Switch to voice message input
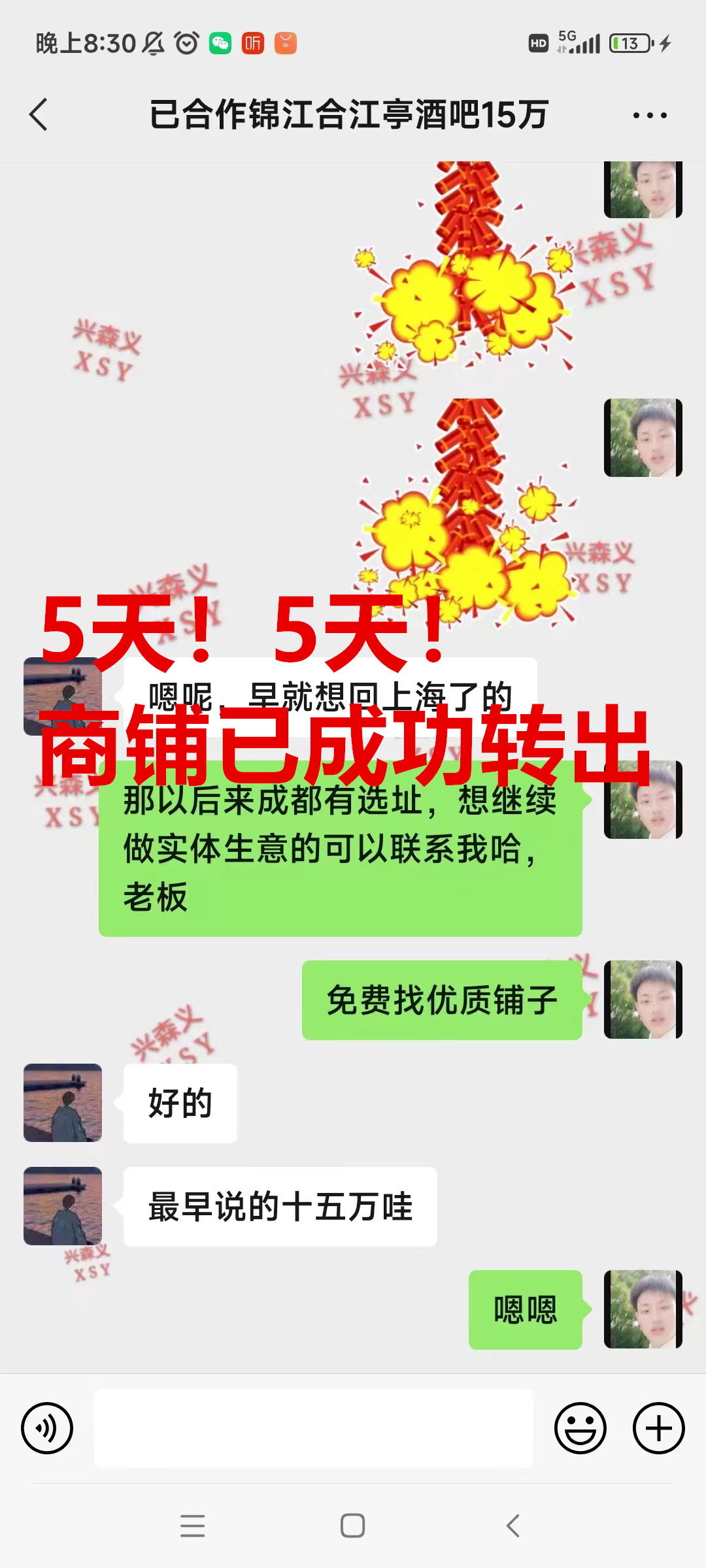Screen dimensions: 706x1568 tap(47, 1428)
